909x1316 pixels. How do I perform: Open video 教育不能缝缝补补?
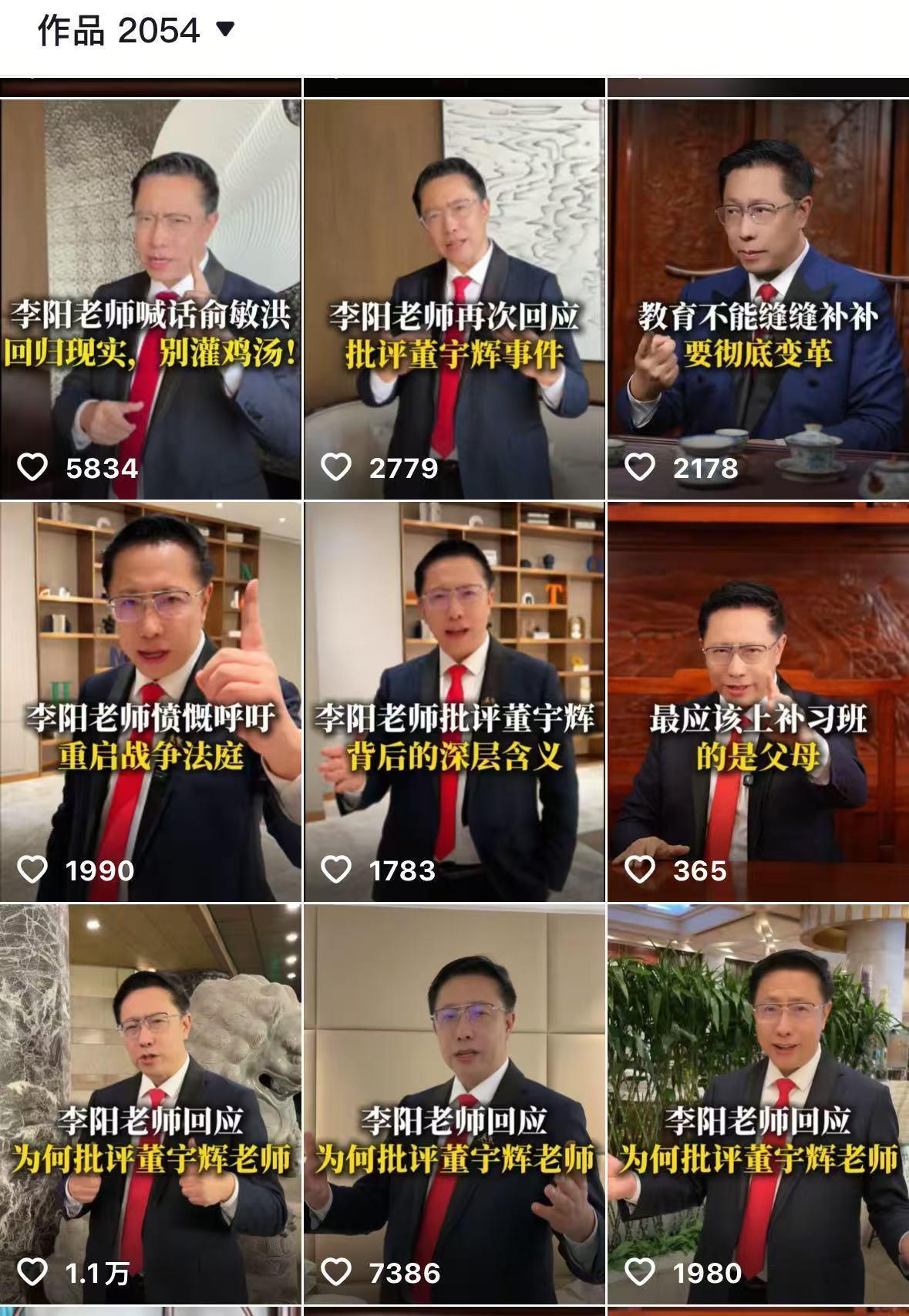tap(757, 299)
